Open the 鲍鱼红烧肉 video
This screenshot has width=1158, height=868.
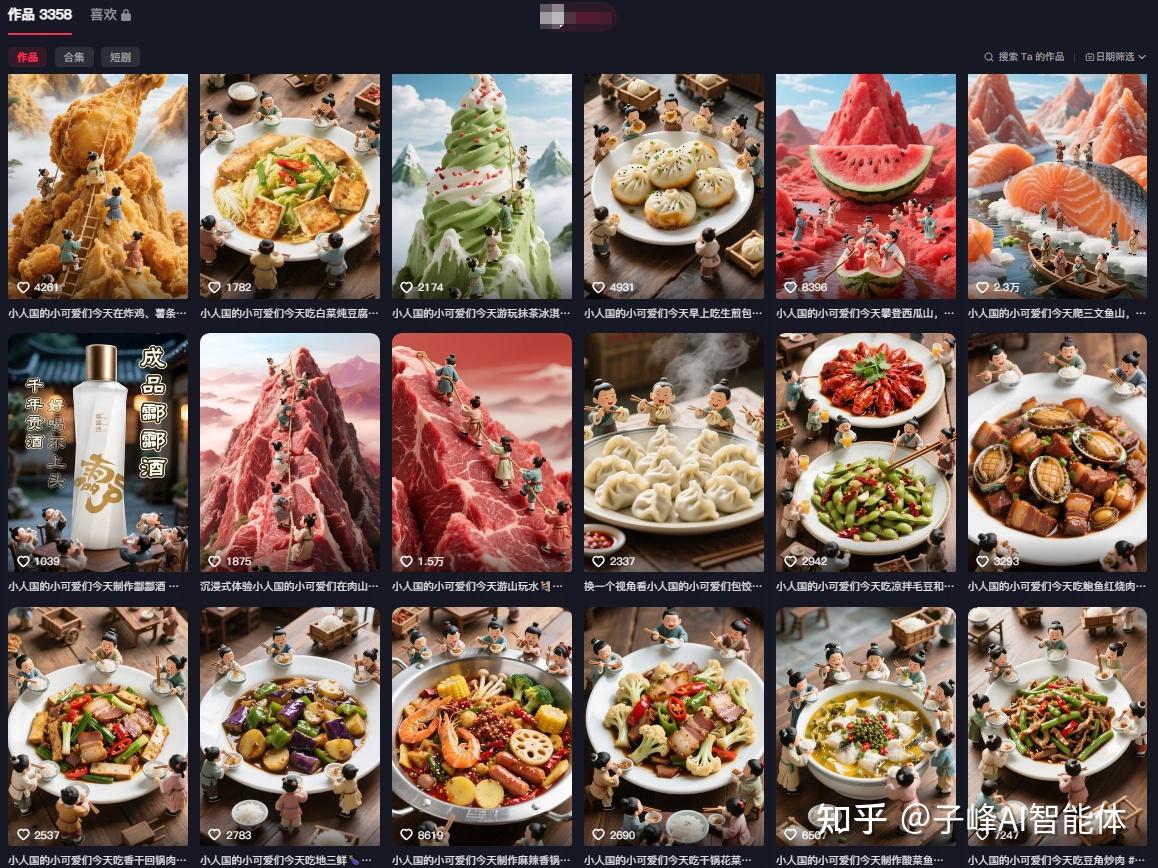coord(1057,453)
